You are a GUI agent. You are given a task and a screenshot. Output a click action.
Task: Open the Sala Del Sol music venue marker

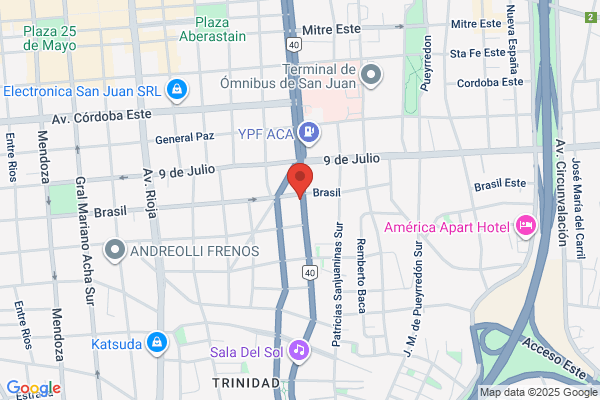coord(299,351)
